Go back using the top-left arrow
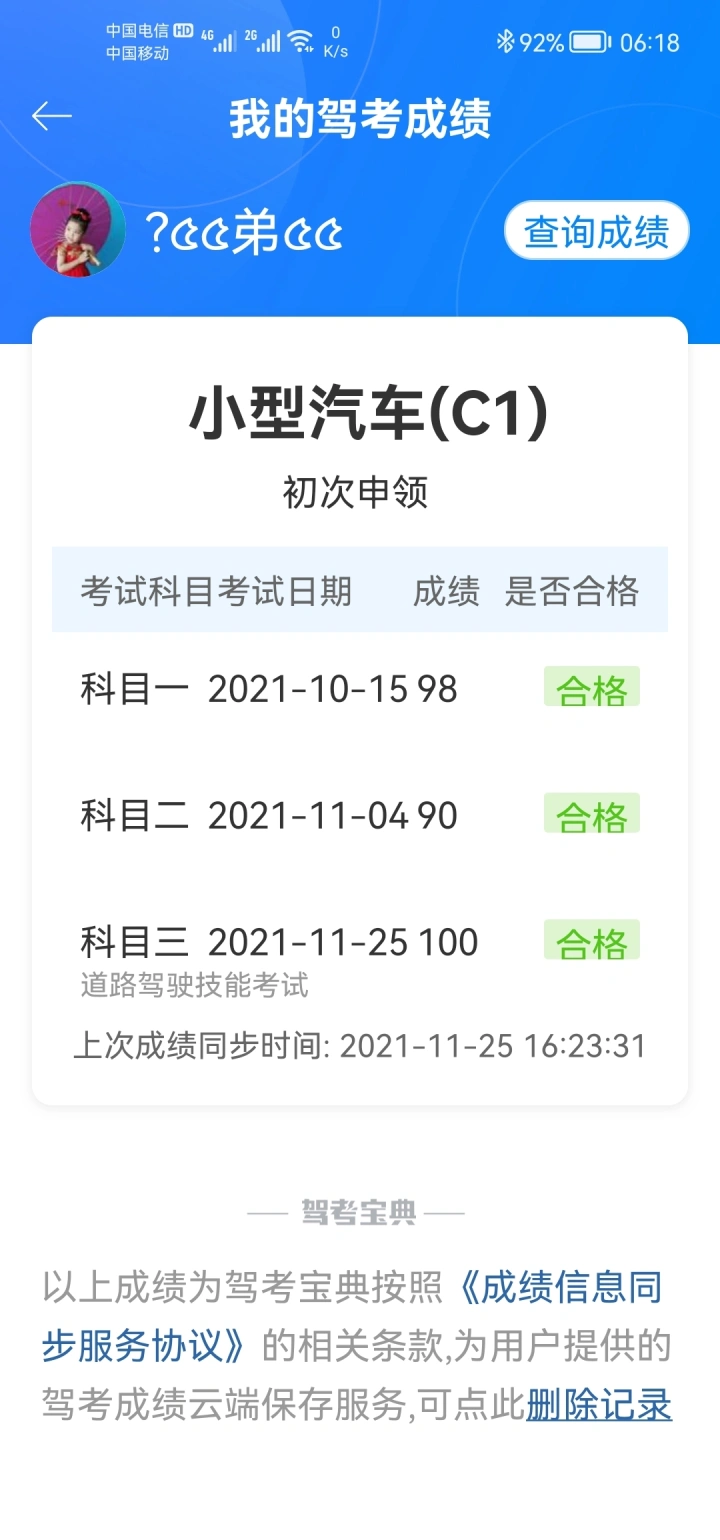The width and height of the screenshot is (720, 1540). (52, 117)
